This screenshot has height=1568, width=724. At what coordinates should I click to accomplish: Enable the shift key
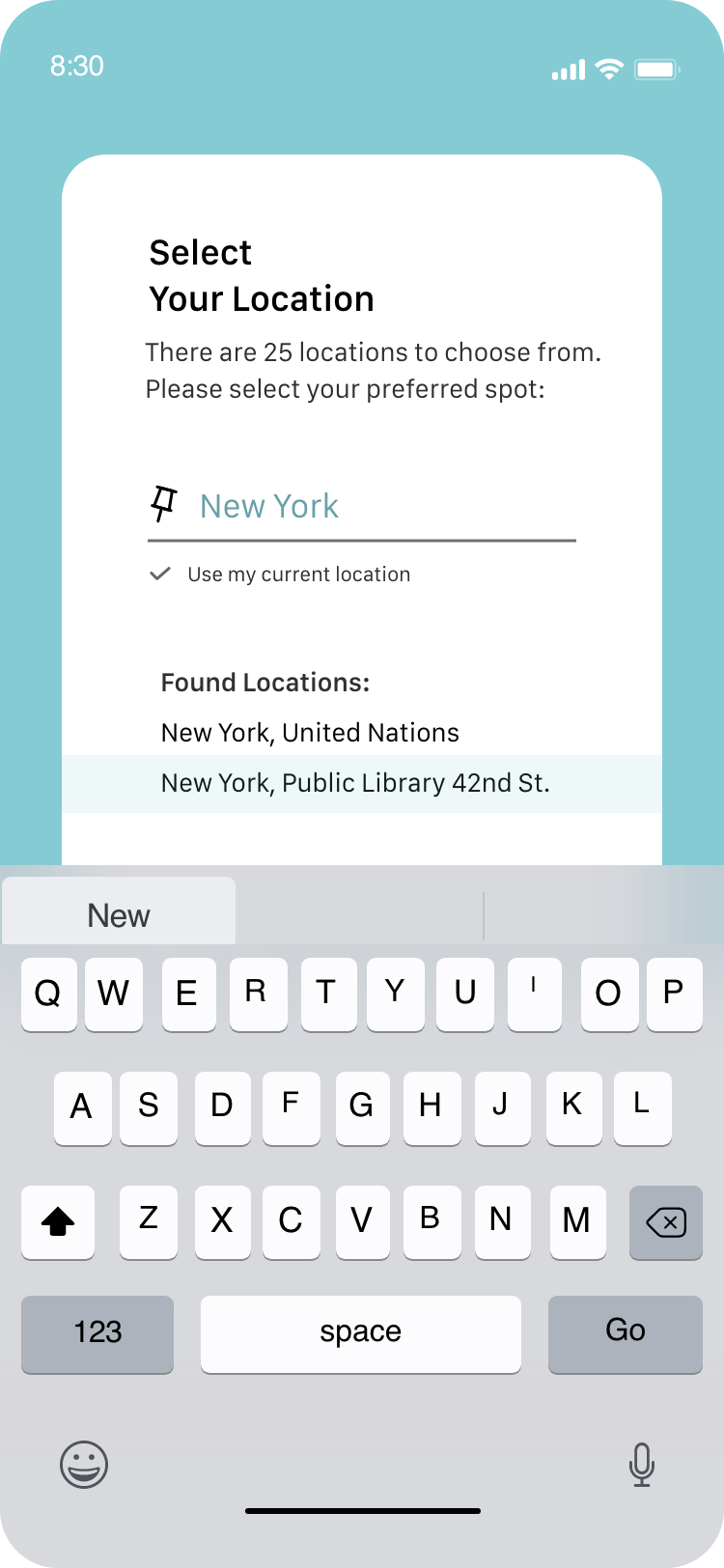pyautogui.click(x=58, y=1222)
